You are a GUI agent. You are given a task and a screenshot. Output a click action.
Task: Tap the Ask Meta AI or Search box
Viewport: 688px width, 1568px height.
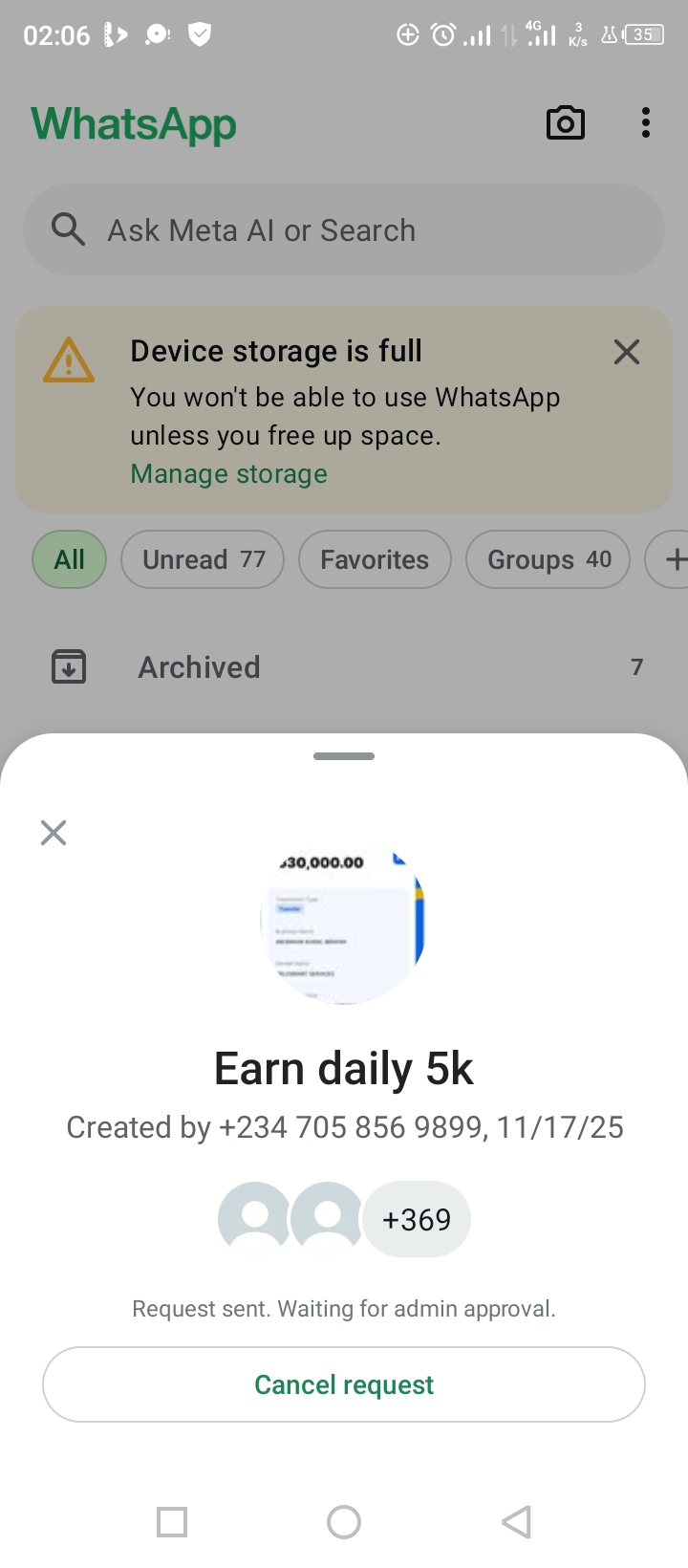[344, 230]
